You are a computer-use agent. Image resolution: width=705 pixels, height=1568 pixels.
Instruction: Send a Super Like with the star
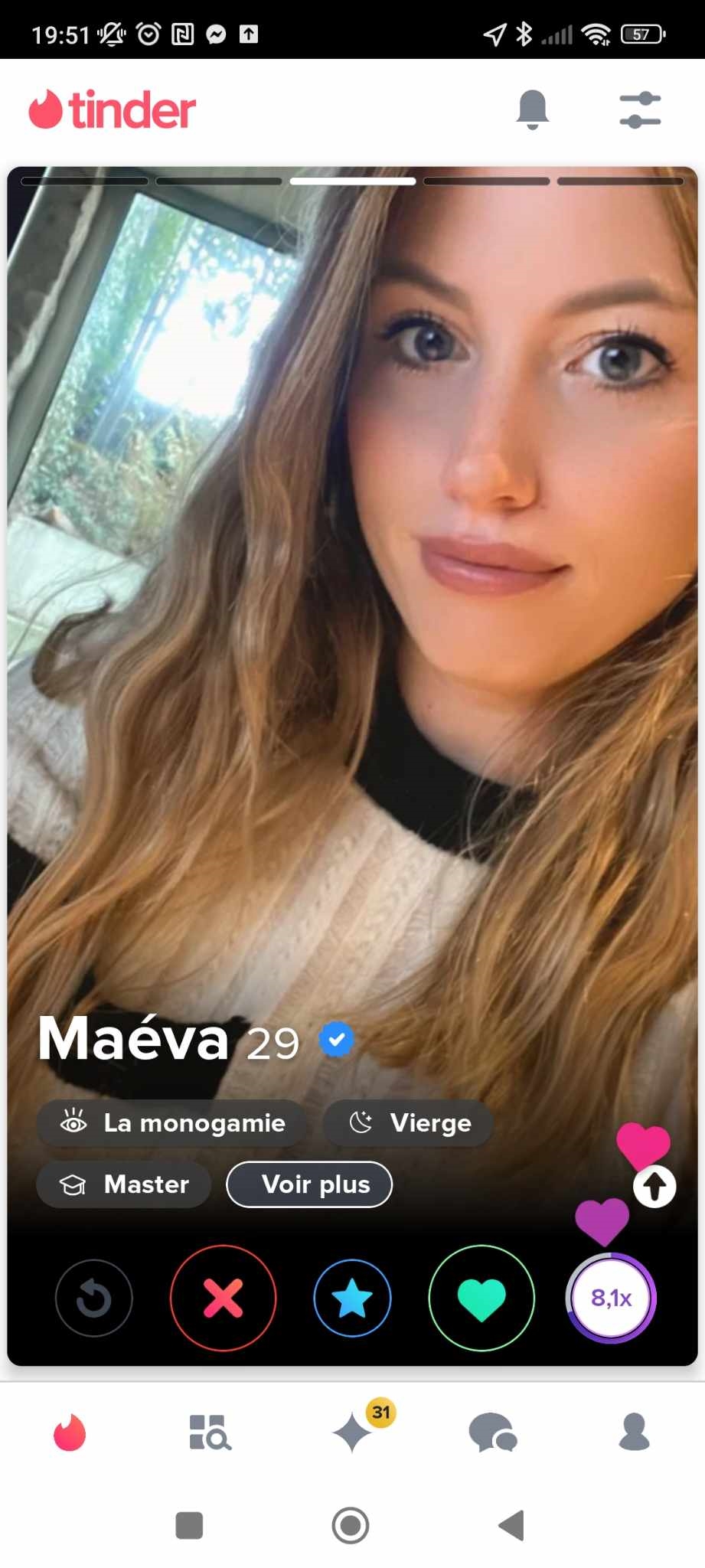352,1298
